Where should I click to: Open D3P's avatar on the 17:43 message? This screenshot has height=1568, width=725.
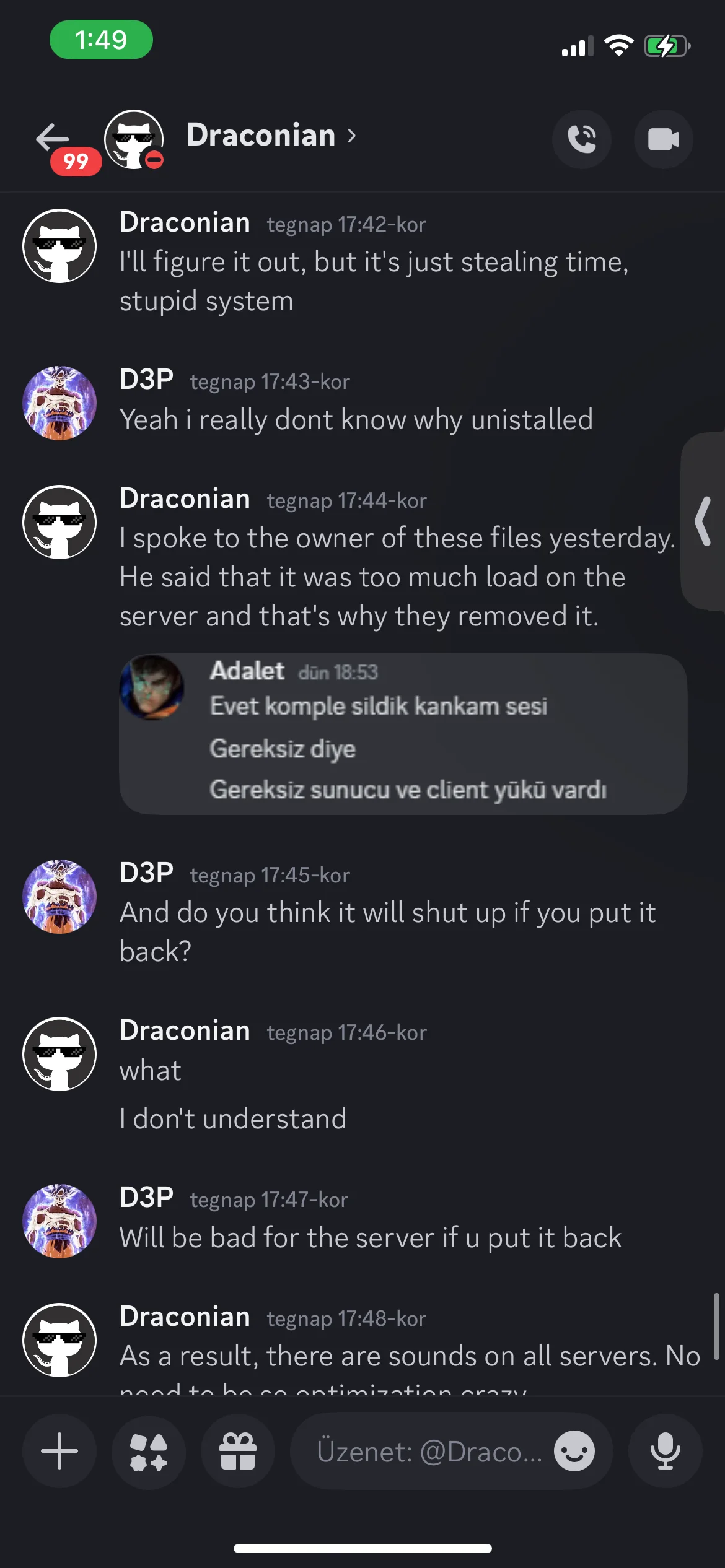point(59,403)
